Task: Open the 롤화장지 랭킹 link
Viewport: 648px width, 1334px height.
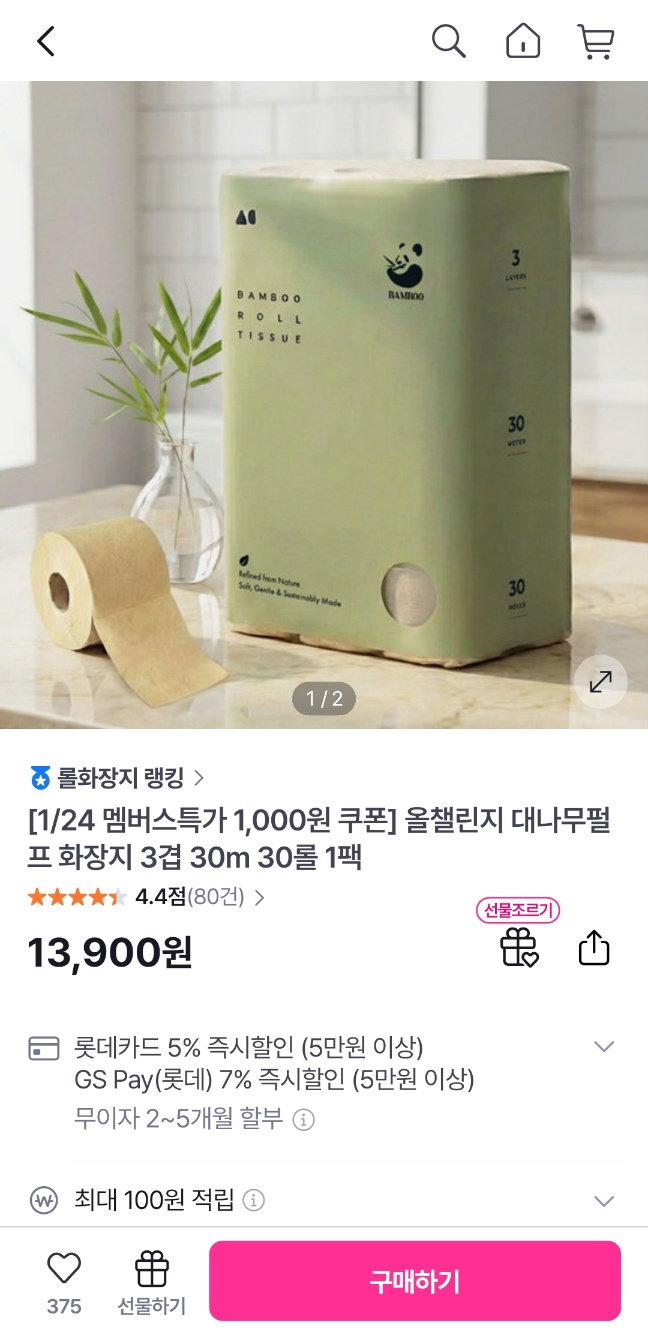Action: click(117, 777)
